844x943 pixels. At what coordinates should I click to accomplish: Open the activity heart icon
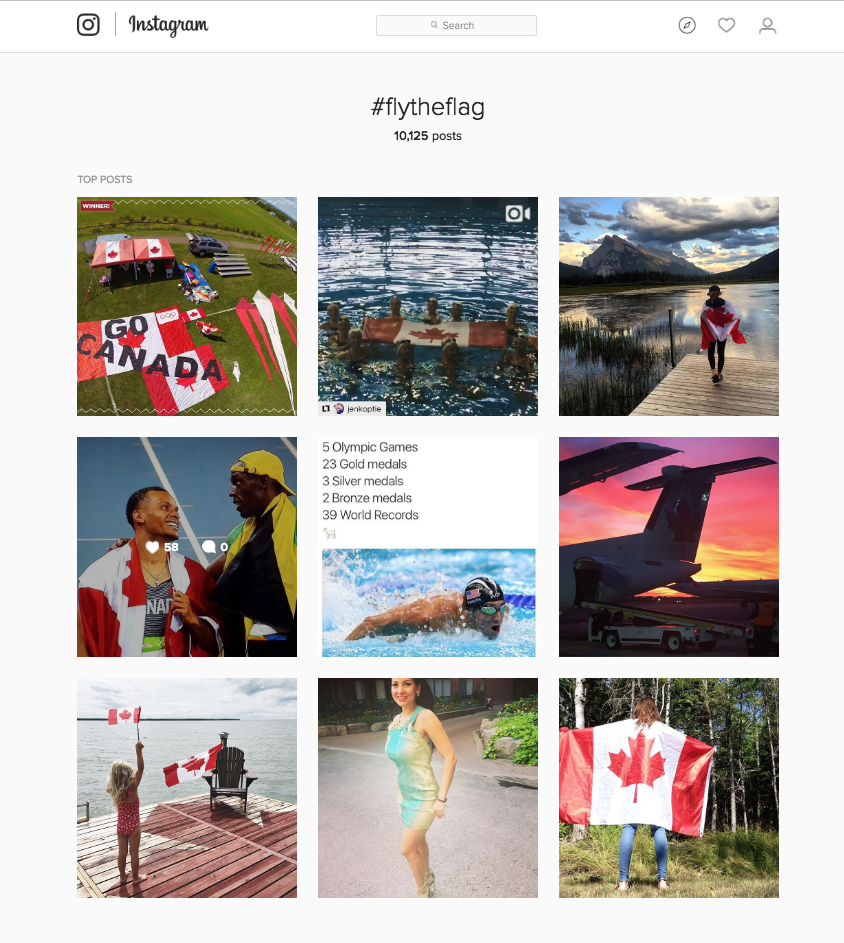click(x=727, y=25)
